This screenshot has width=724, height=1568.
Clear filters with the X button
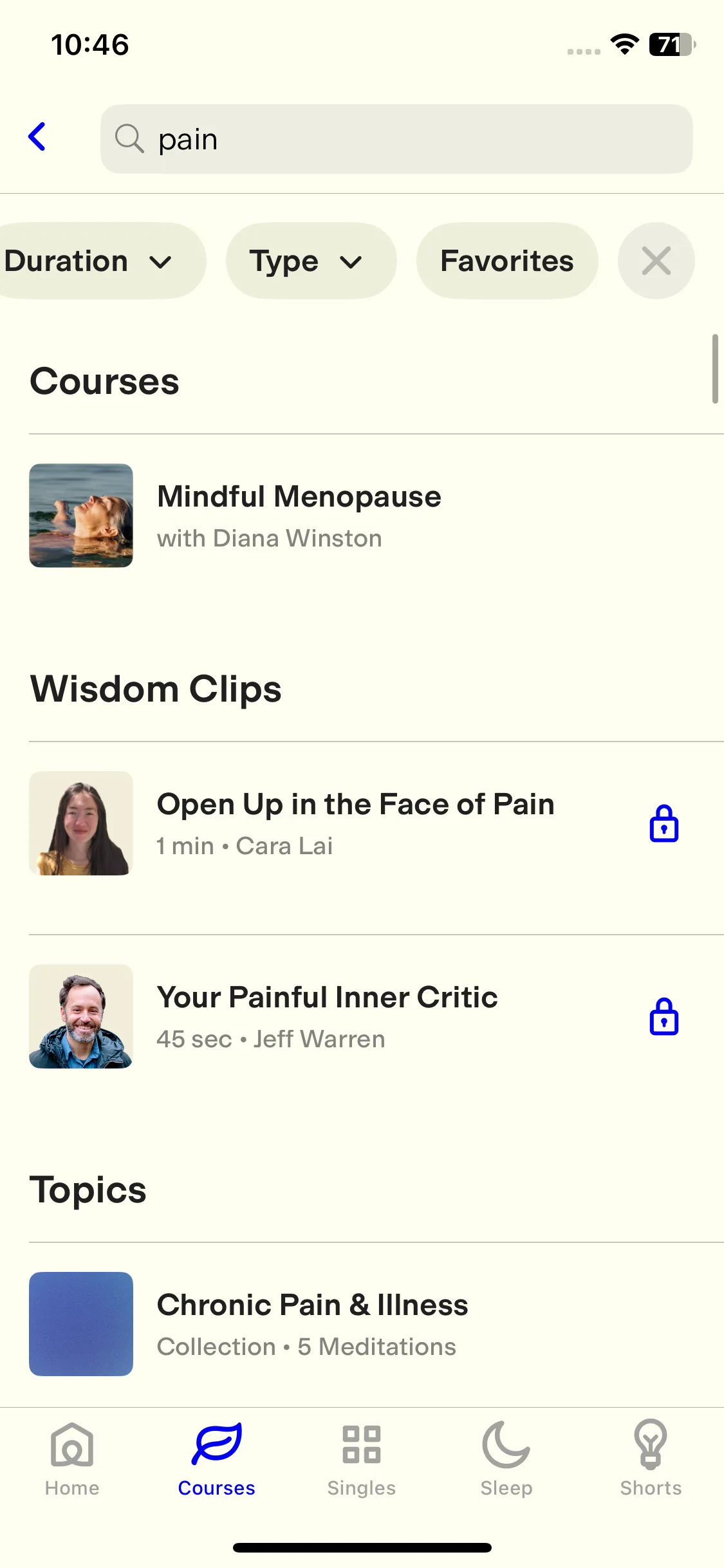(x=656, y=261)
